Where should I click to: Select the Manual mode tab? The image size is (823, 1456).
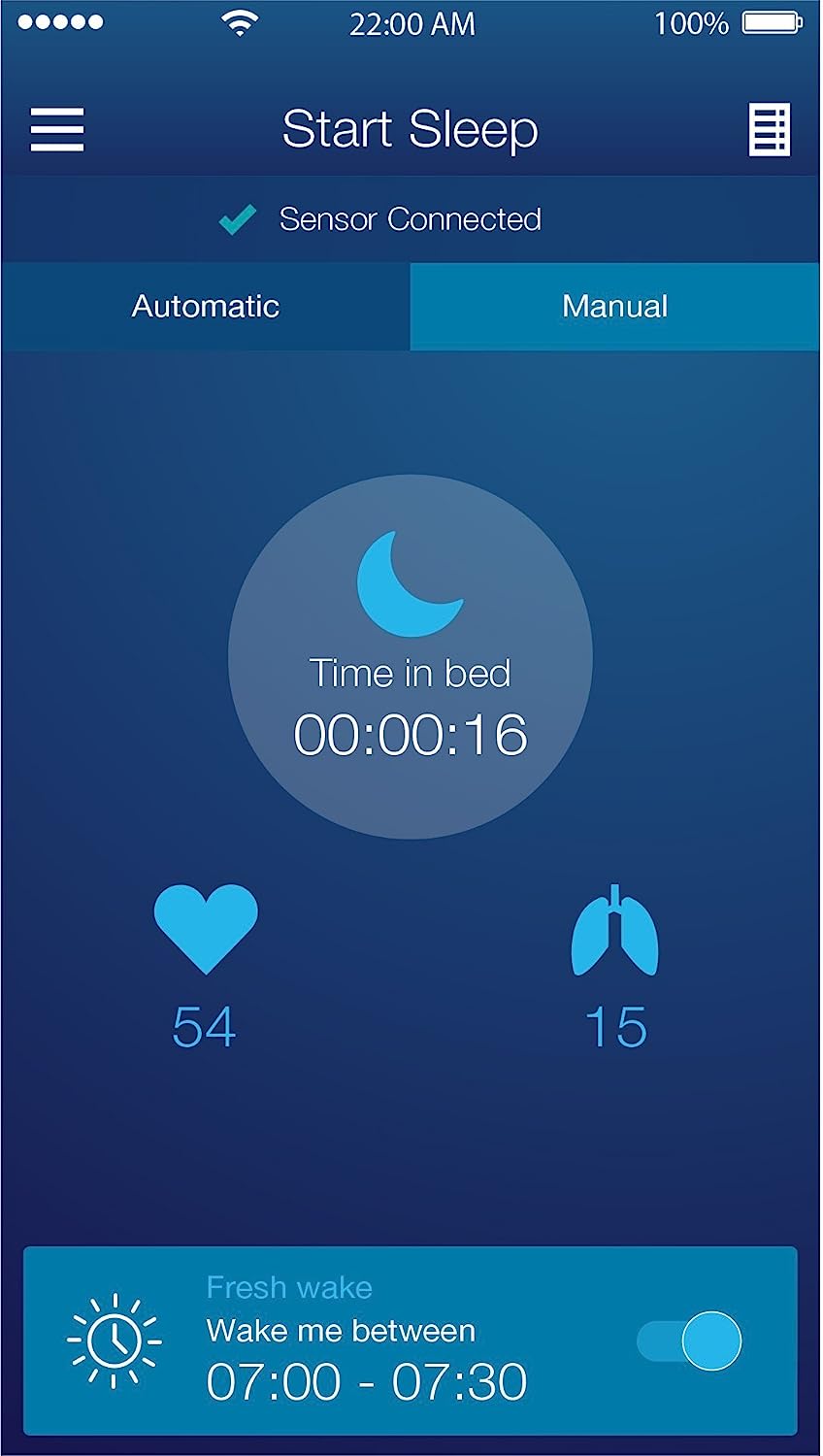point(615,307)
